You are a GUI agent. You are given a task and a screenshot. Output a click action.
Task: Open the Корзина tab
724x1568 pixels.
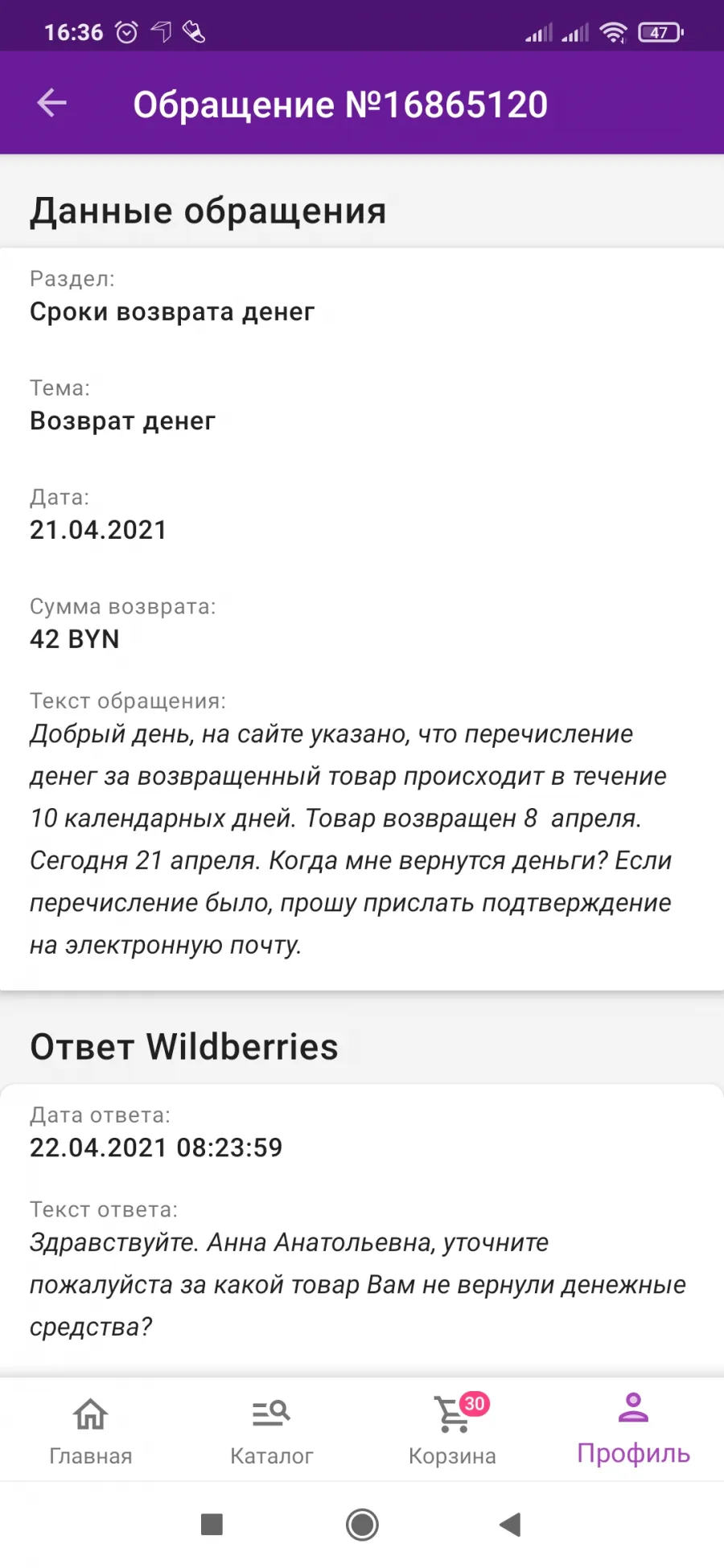point(453,1429)
